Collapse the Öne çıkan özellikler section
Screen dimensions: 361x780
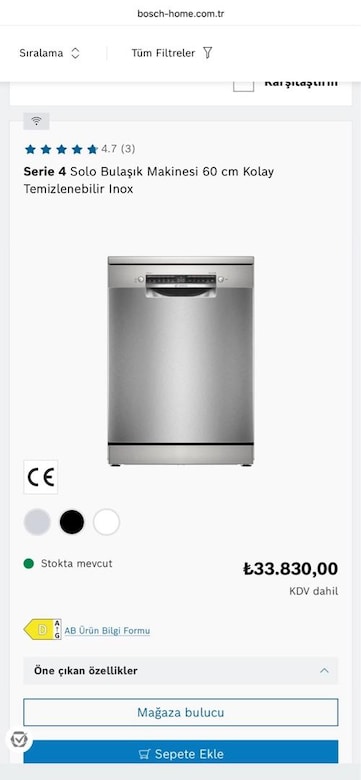180,671
